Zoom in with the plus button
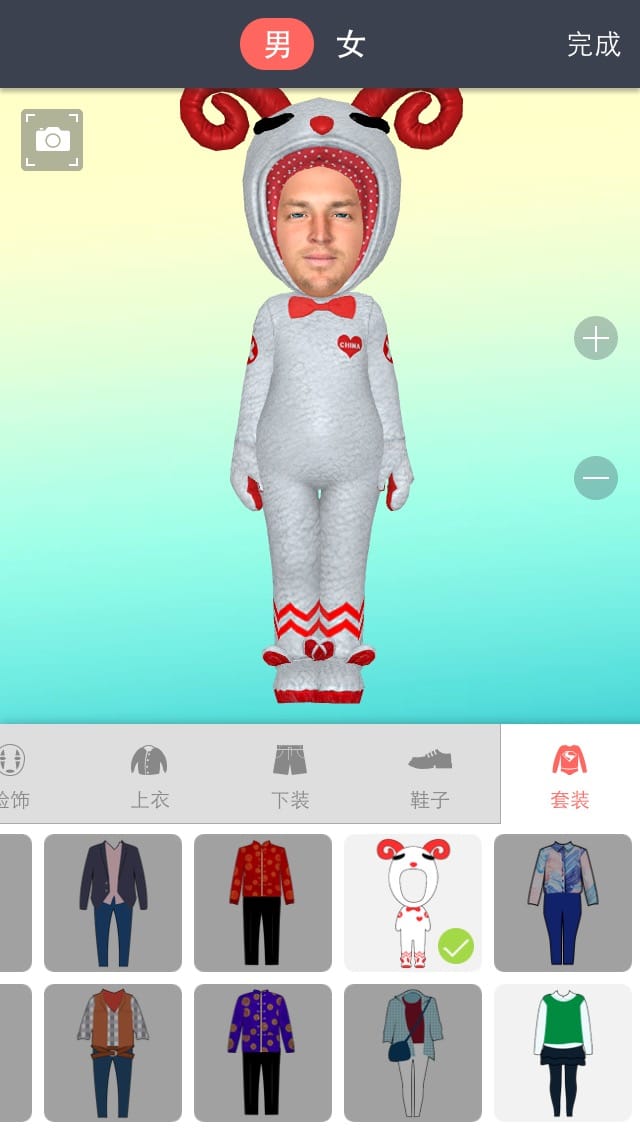 [596, 339]
